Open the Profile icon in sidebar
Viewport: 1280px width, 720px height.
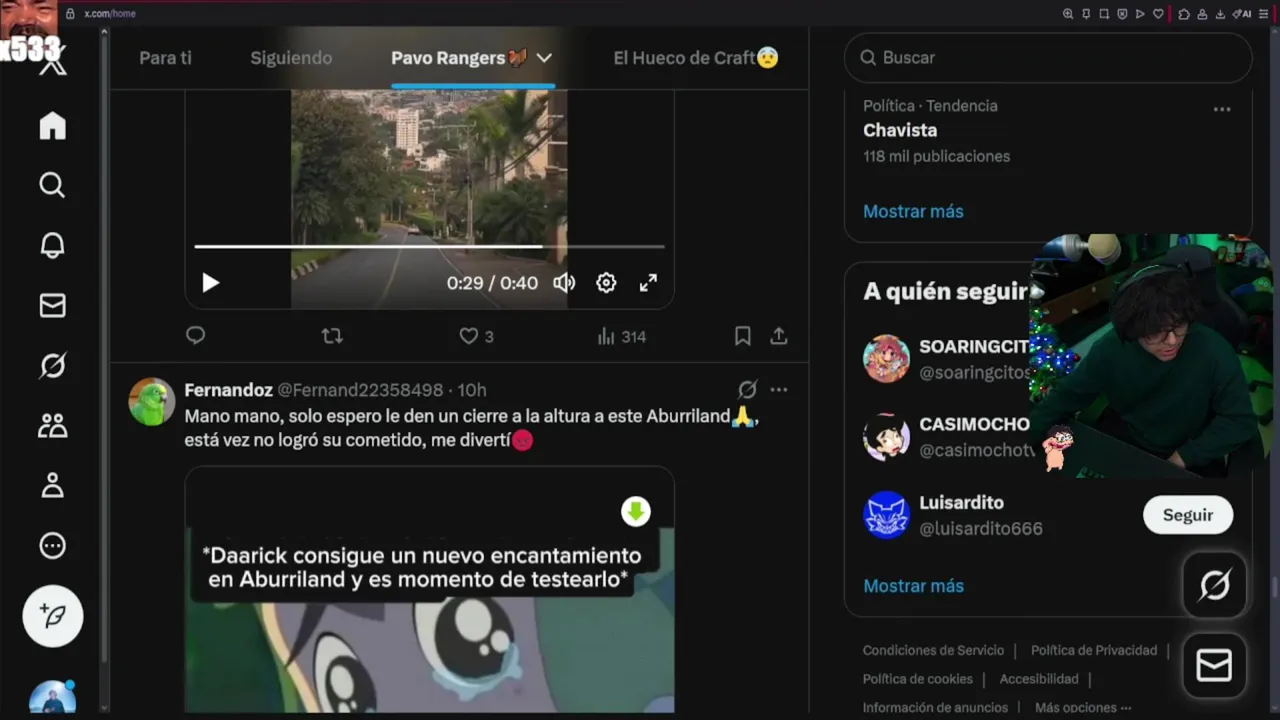[x=52, y=486]
